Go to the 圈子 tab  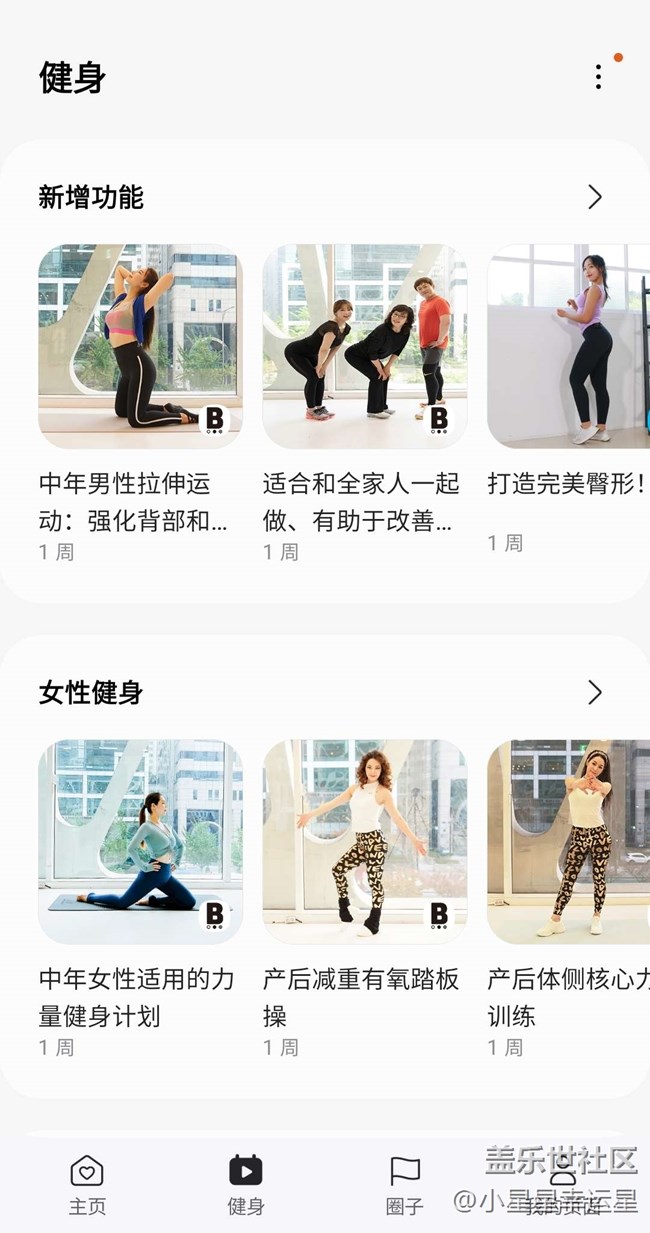404,1184
